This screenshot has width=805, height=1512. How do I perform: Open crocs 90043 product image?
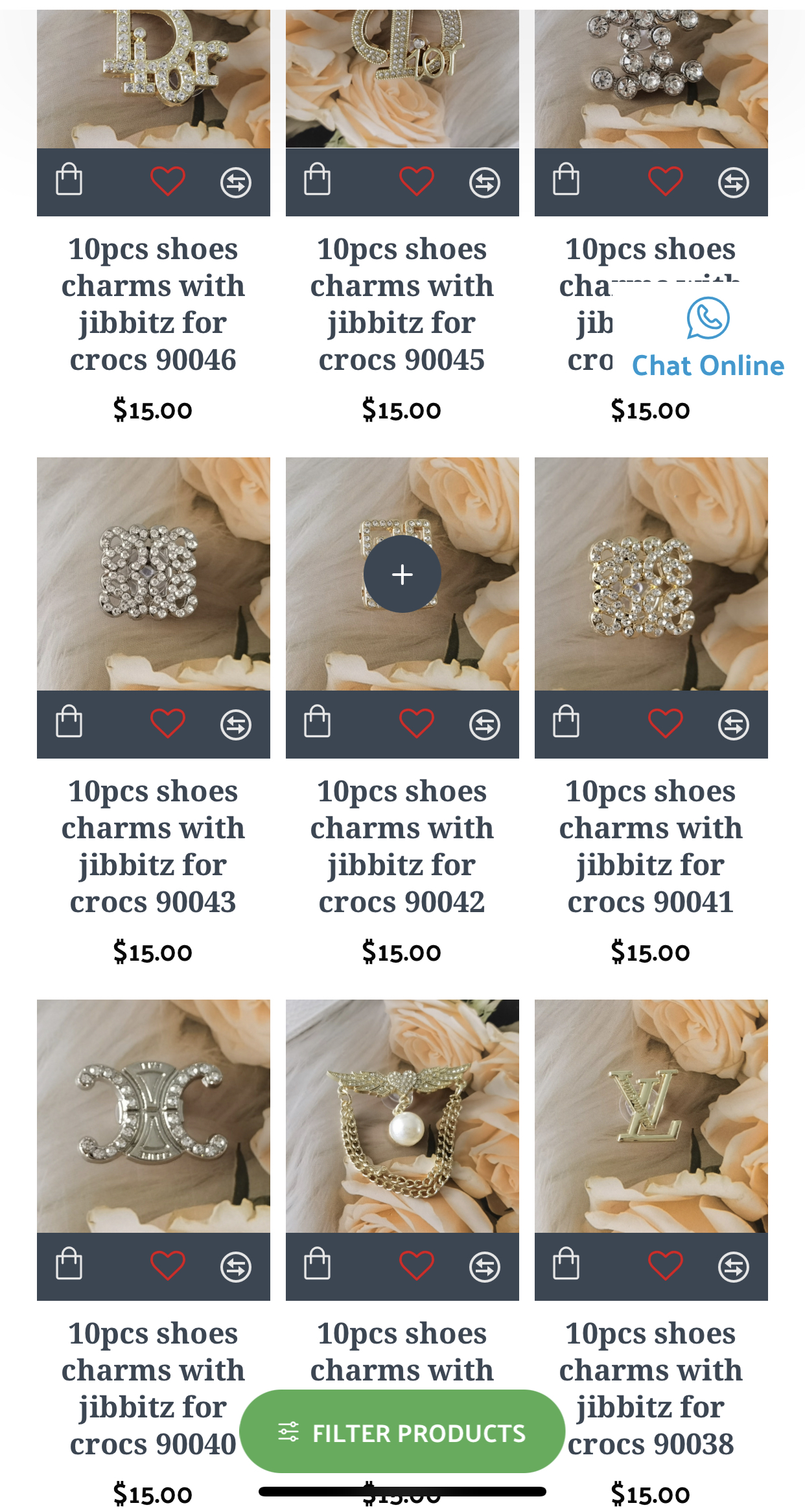coord(154,574)
